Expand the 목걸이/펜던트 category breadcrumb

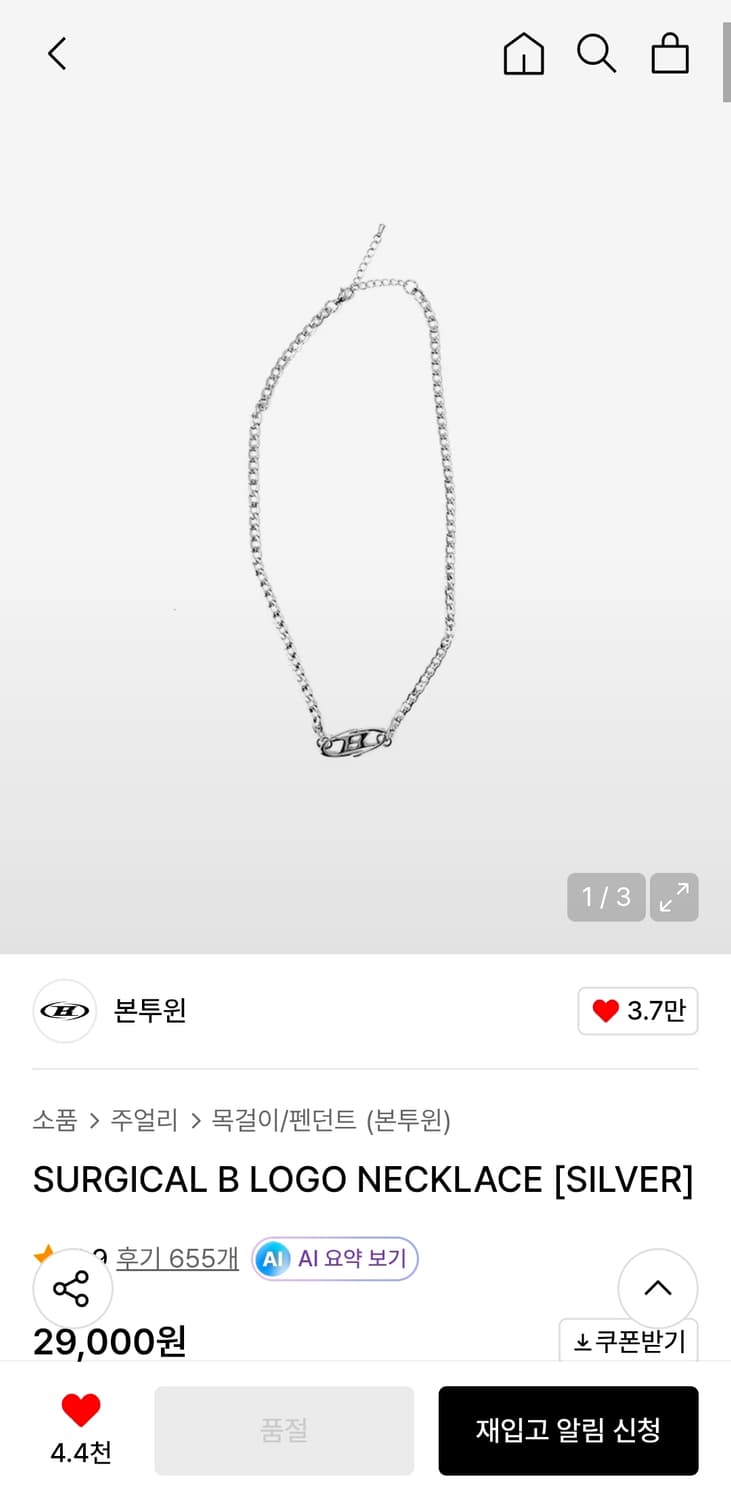tap(282, 1122)
